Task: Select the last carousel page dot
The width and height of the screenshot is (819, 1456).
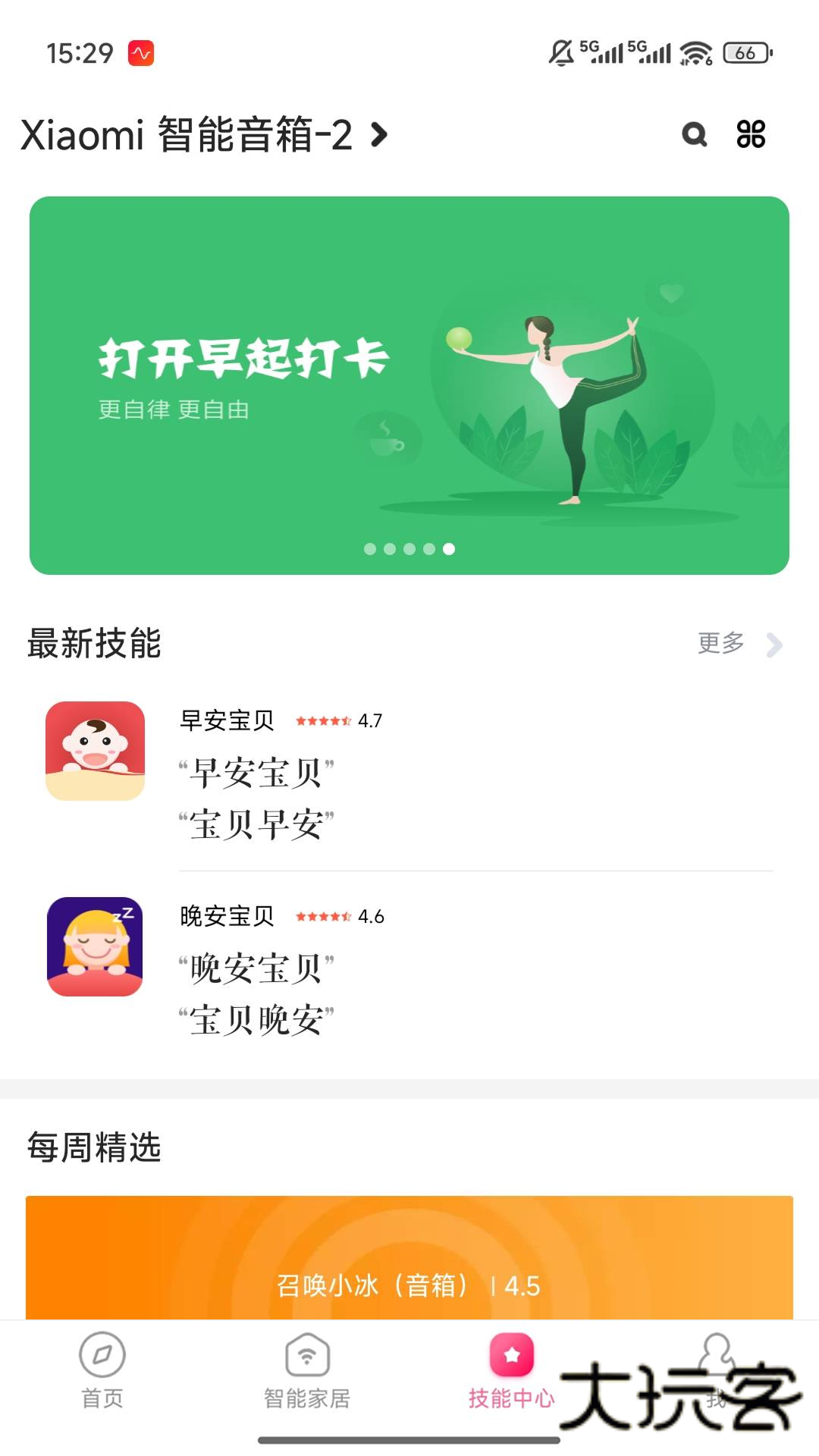Action: (x=447, y=549)
